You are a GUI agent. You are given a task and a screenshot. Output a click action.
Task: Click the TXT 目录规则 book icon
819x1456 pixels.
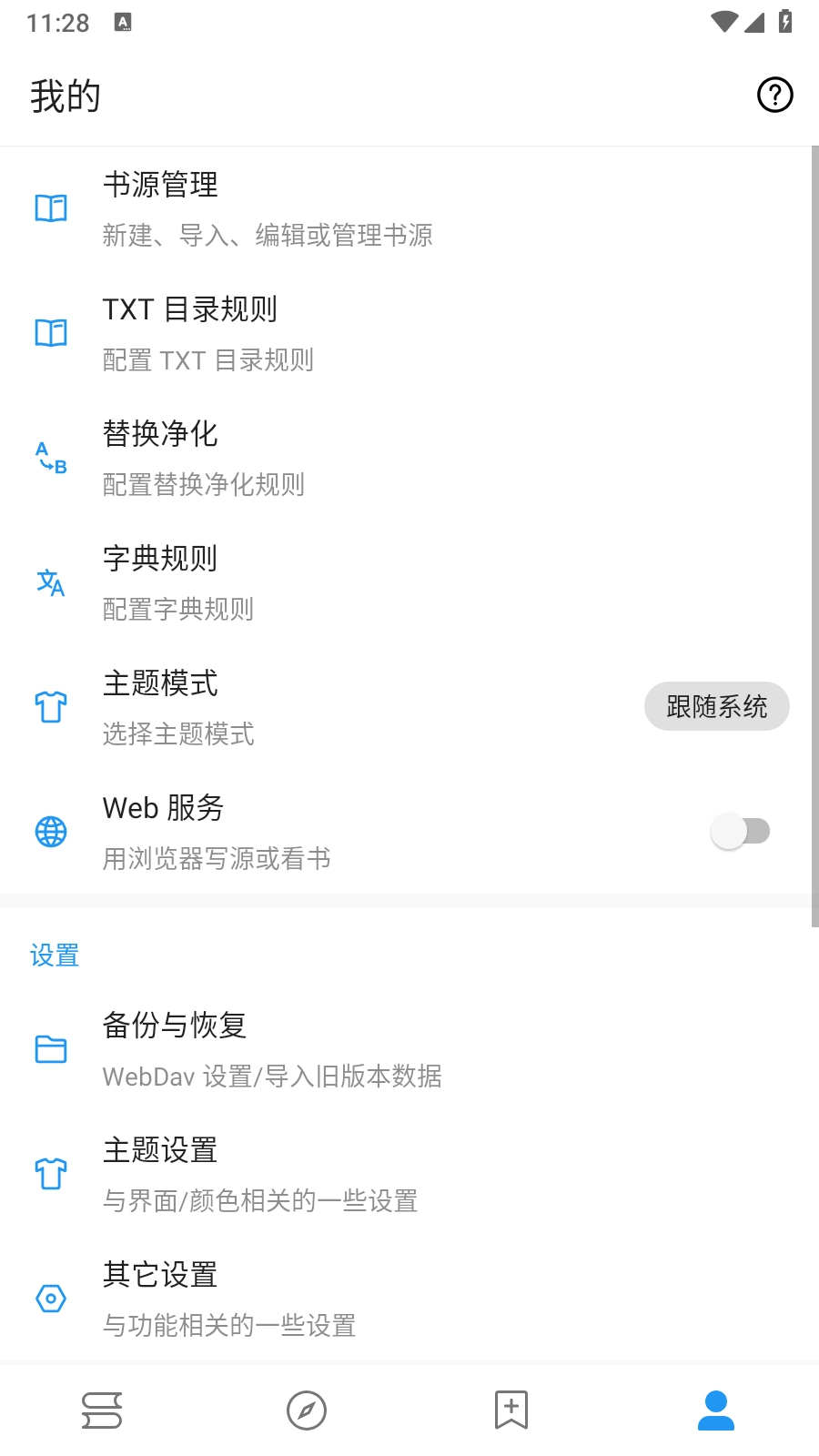(51, 332)
